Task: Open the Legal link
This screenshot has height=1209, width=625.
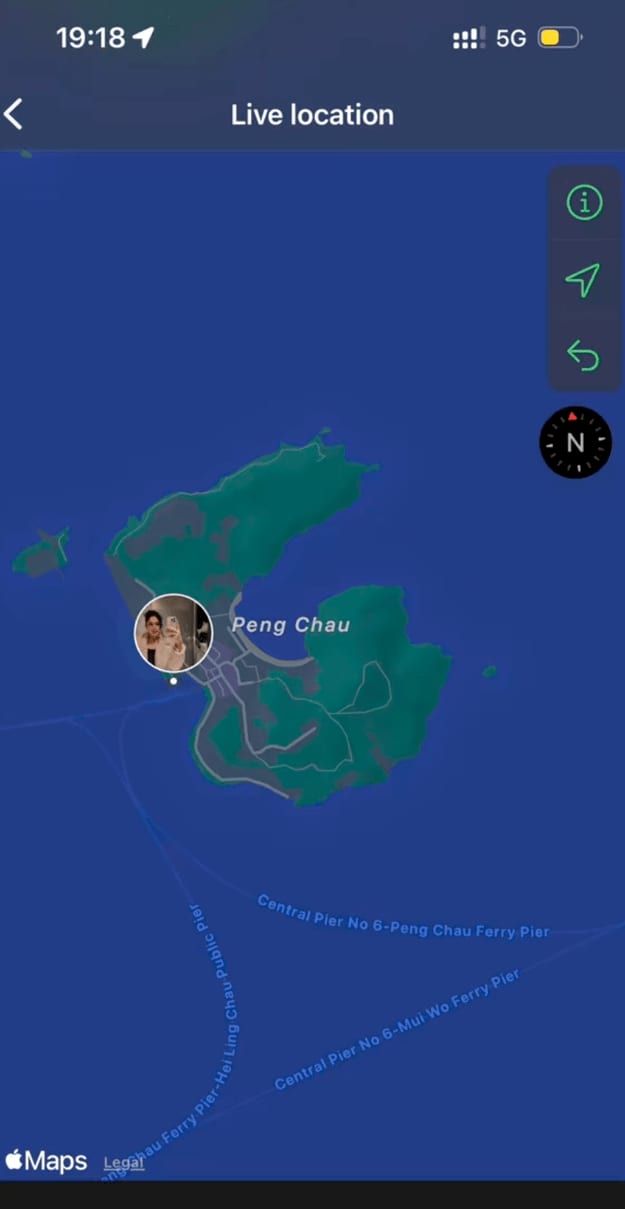Action: click(124, 1163)
